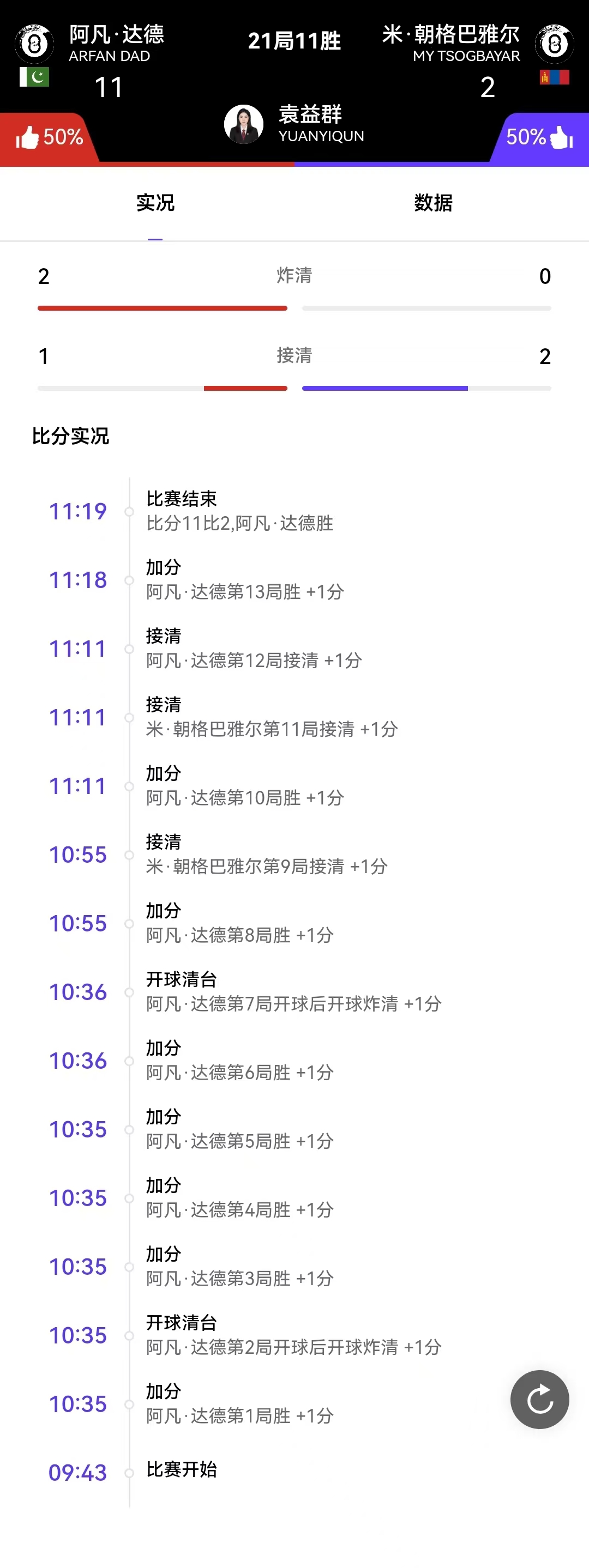This screenshot has width=589, height=1568.
Task: Switch to the 数据 tab
Action: (433, 203)
